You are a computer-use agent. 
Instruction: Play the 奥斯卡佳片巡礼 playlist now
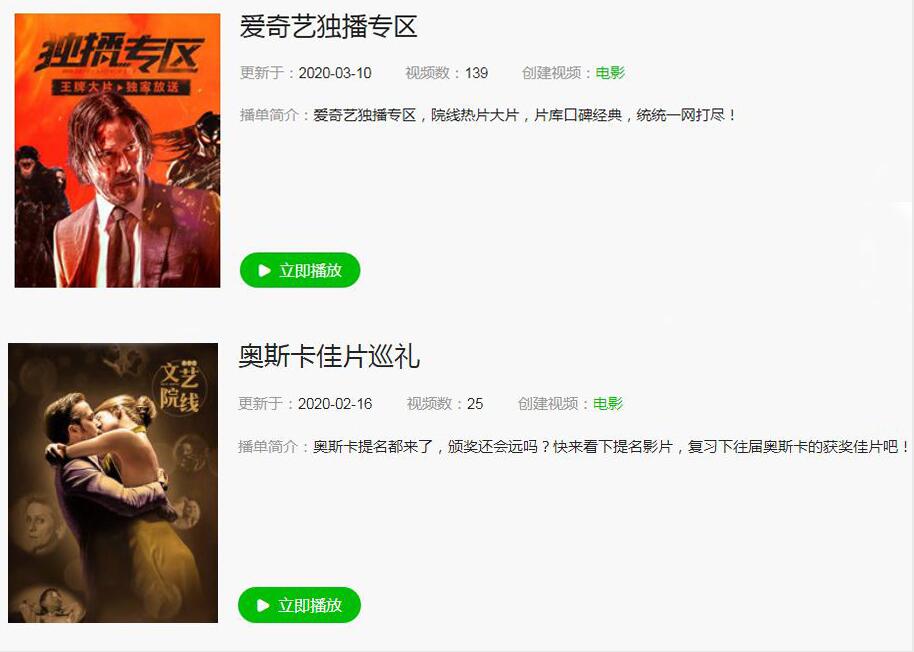[x=299, y=605]
